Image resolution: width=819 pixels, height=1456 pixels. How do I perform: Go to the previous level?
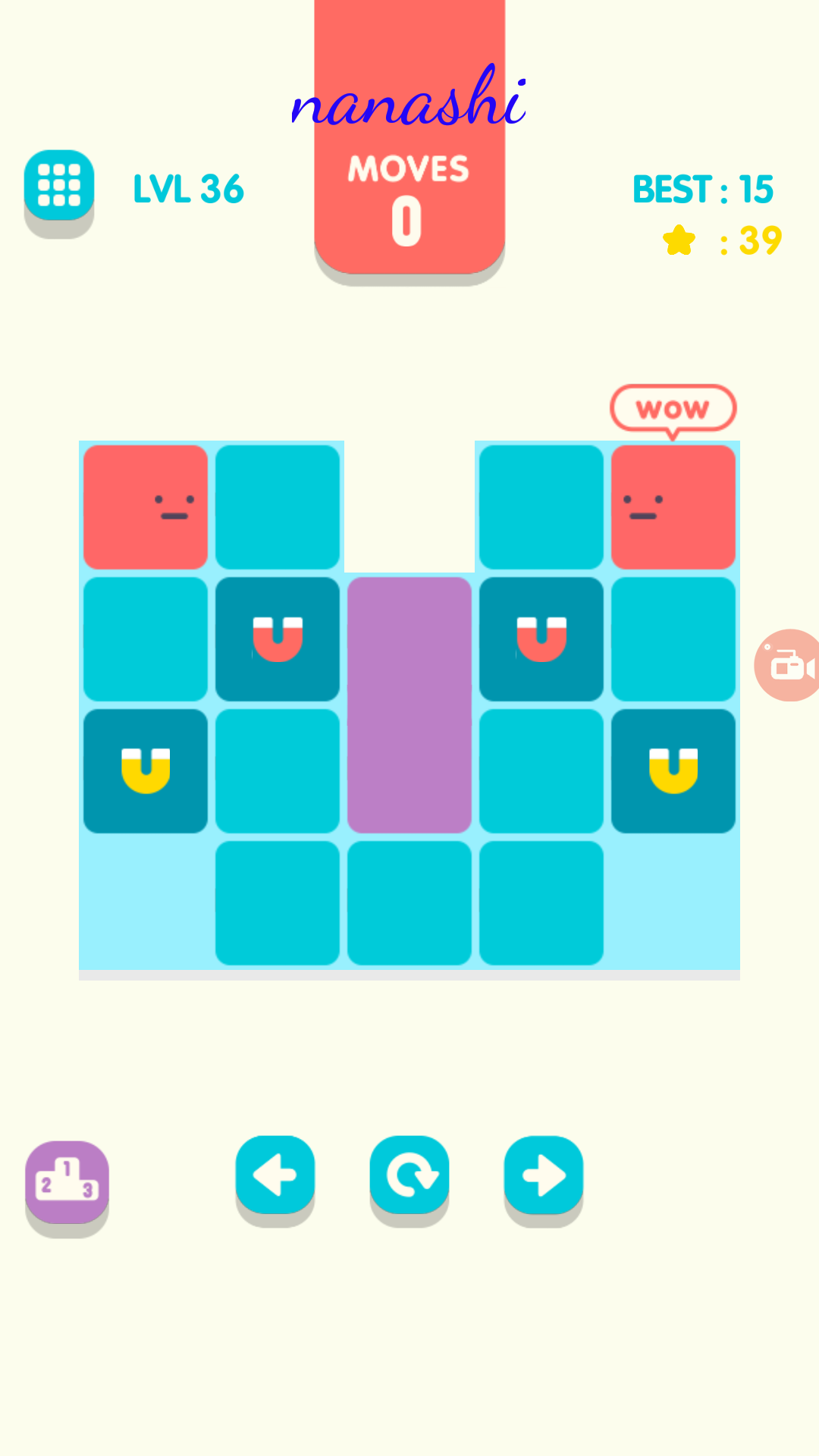[x=275, y=1175]
